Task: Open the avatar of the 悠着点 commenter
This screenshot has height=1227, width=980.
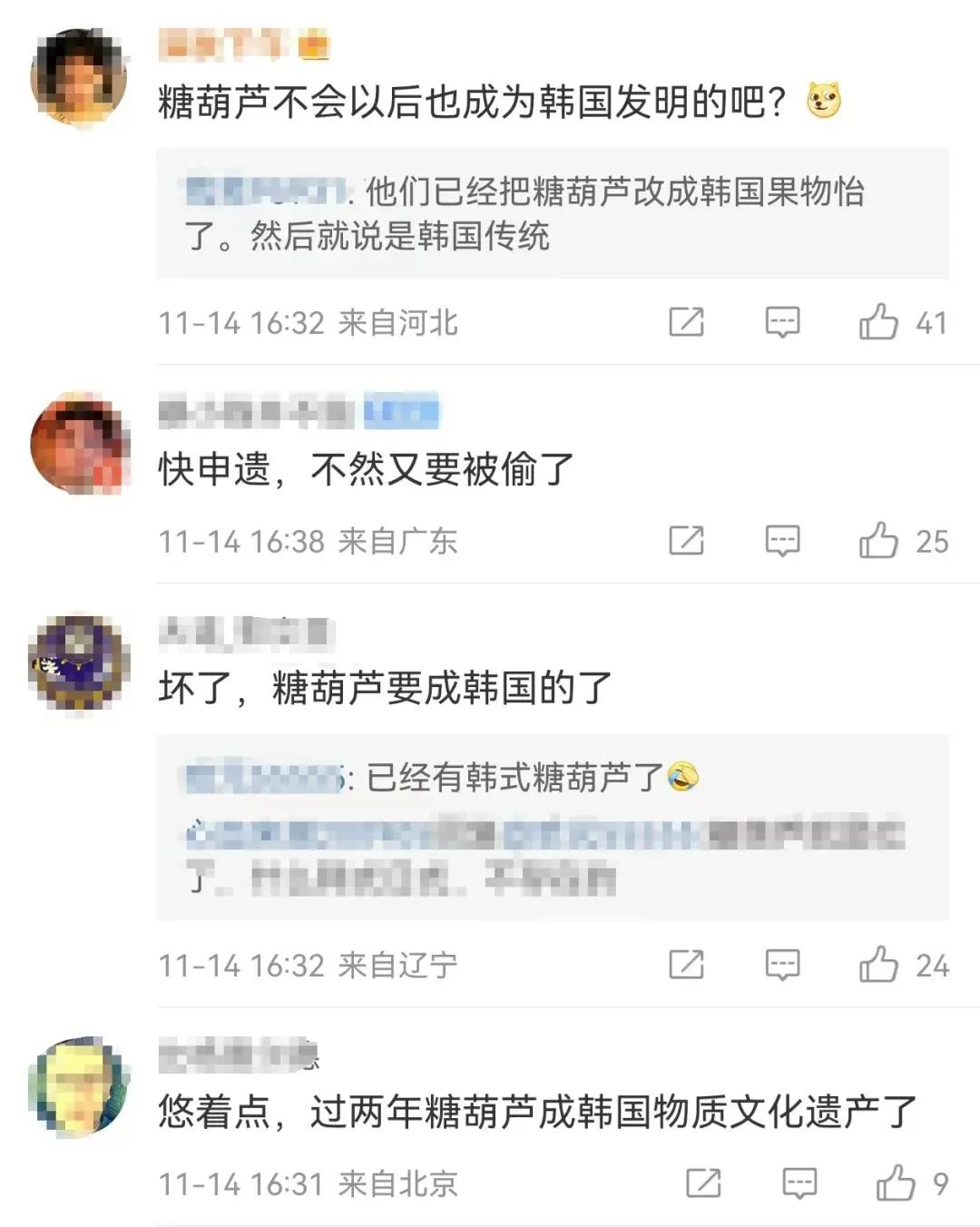Action: [80, 1086]
